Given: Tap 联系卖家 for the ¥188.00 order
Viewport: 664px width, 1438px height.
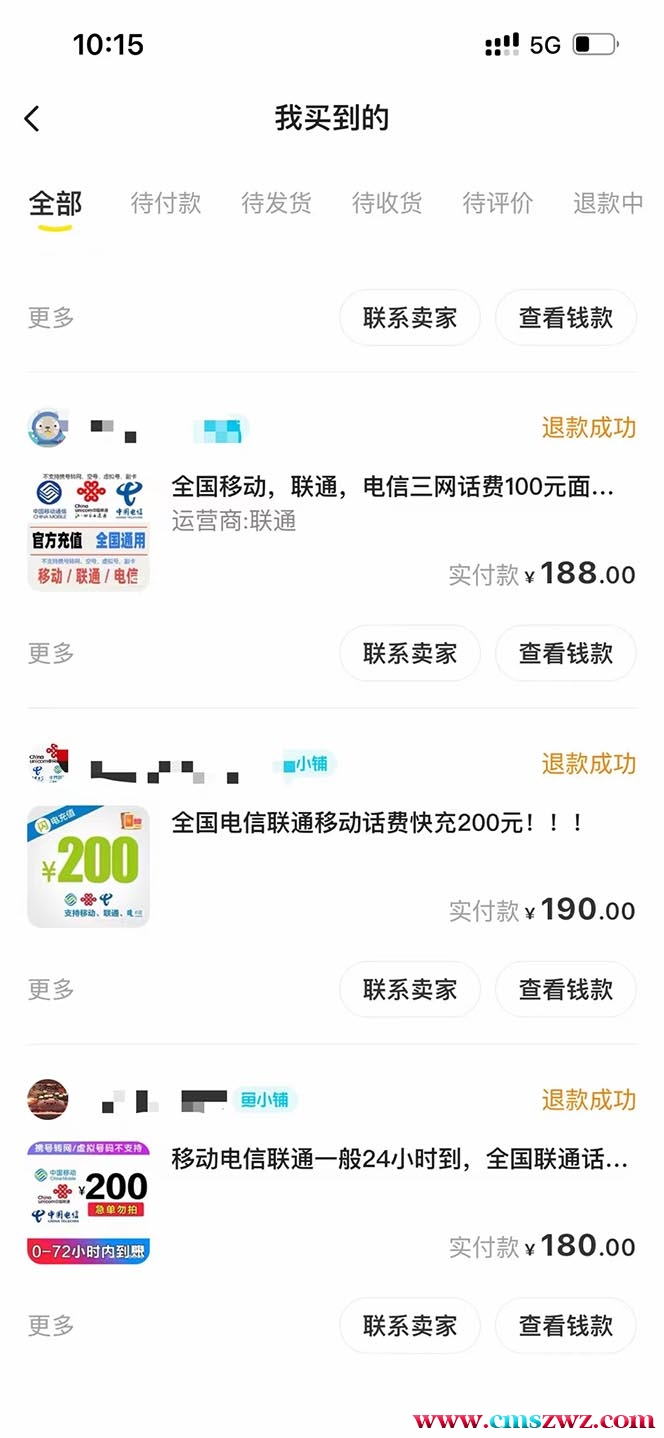Looking at the screenshot, I should tap(410, 654).
